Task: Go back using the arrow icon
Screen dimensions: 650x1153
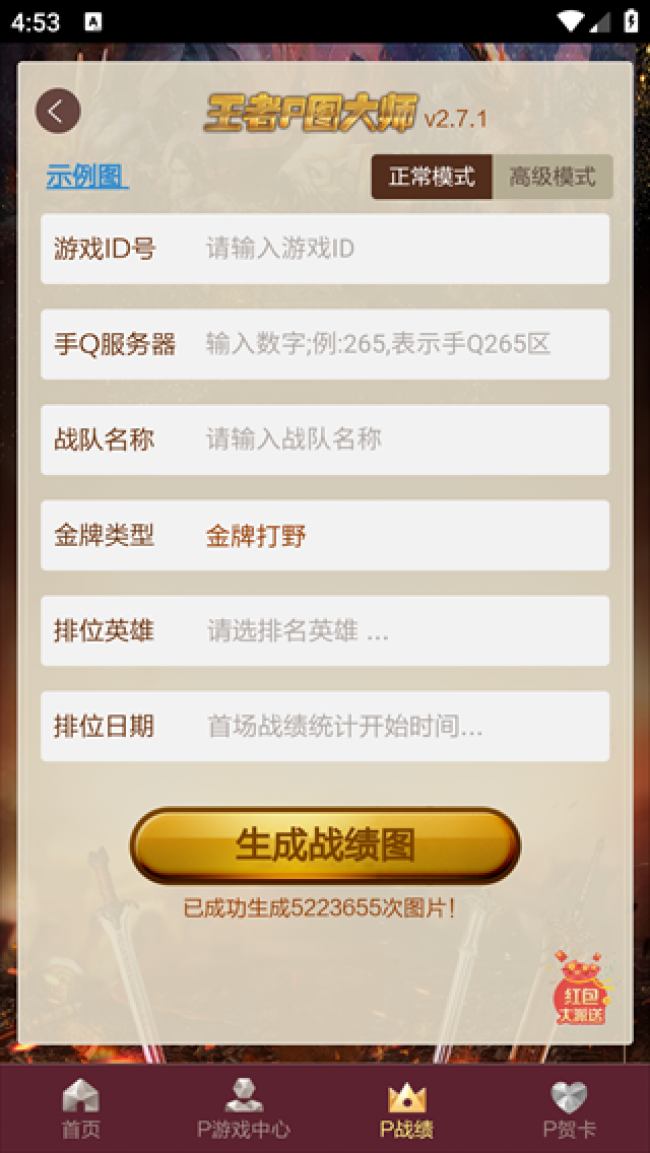Action: pos(57,111)
